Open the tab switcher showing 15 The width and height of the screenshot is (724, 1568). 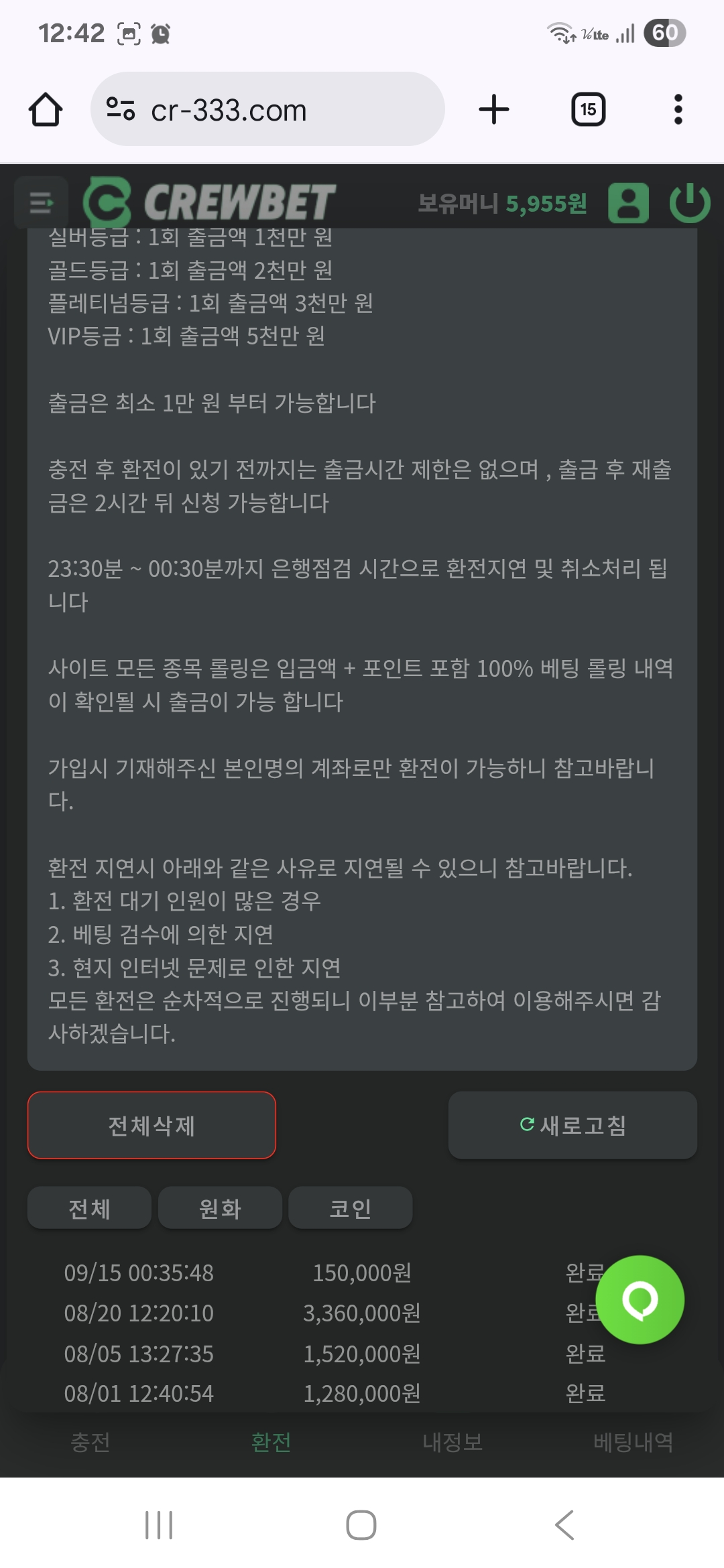point(588,109)
